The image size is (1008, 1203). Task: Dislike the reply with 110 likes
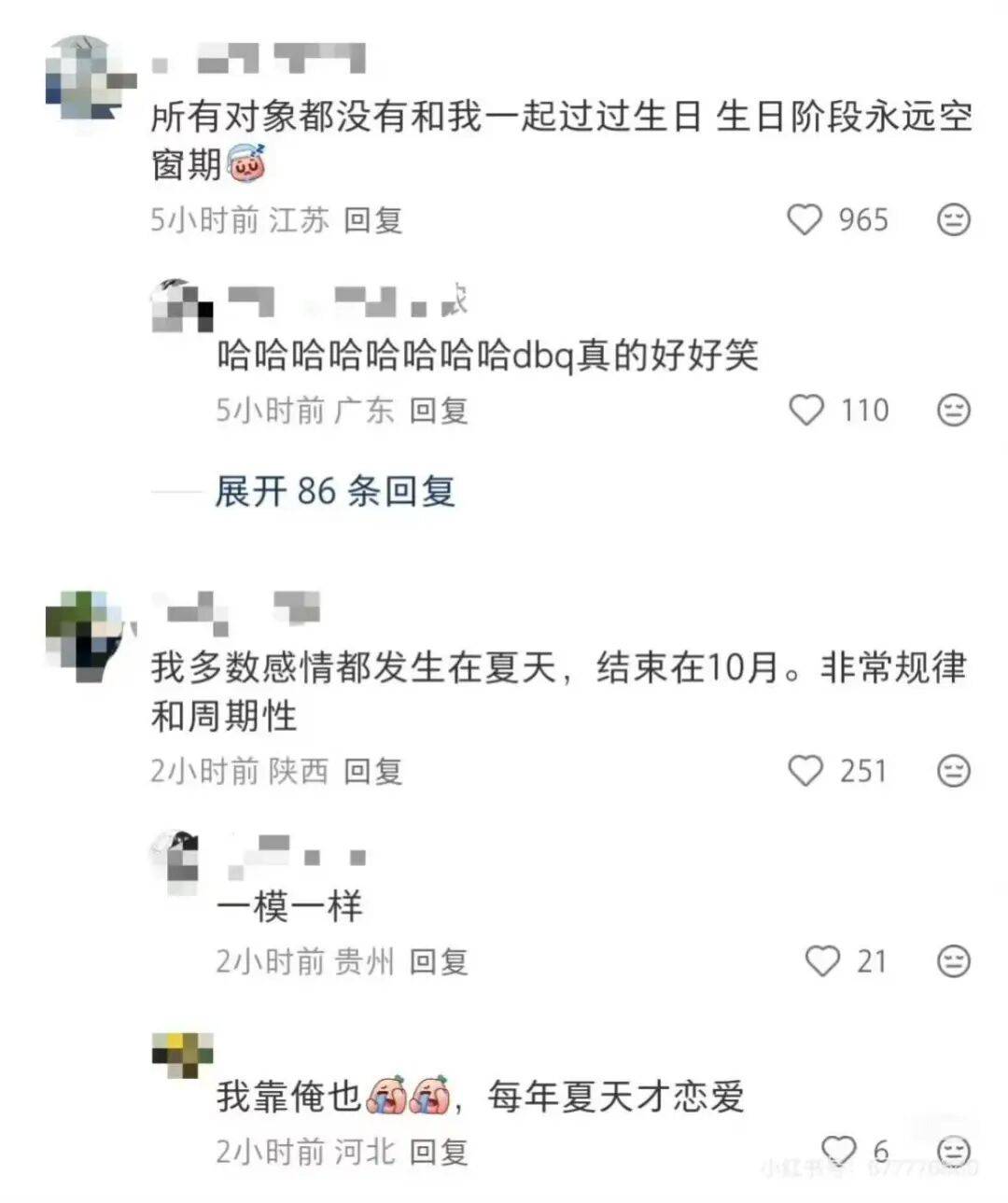click(953, 411)
